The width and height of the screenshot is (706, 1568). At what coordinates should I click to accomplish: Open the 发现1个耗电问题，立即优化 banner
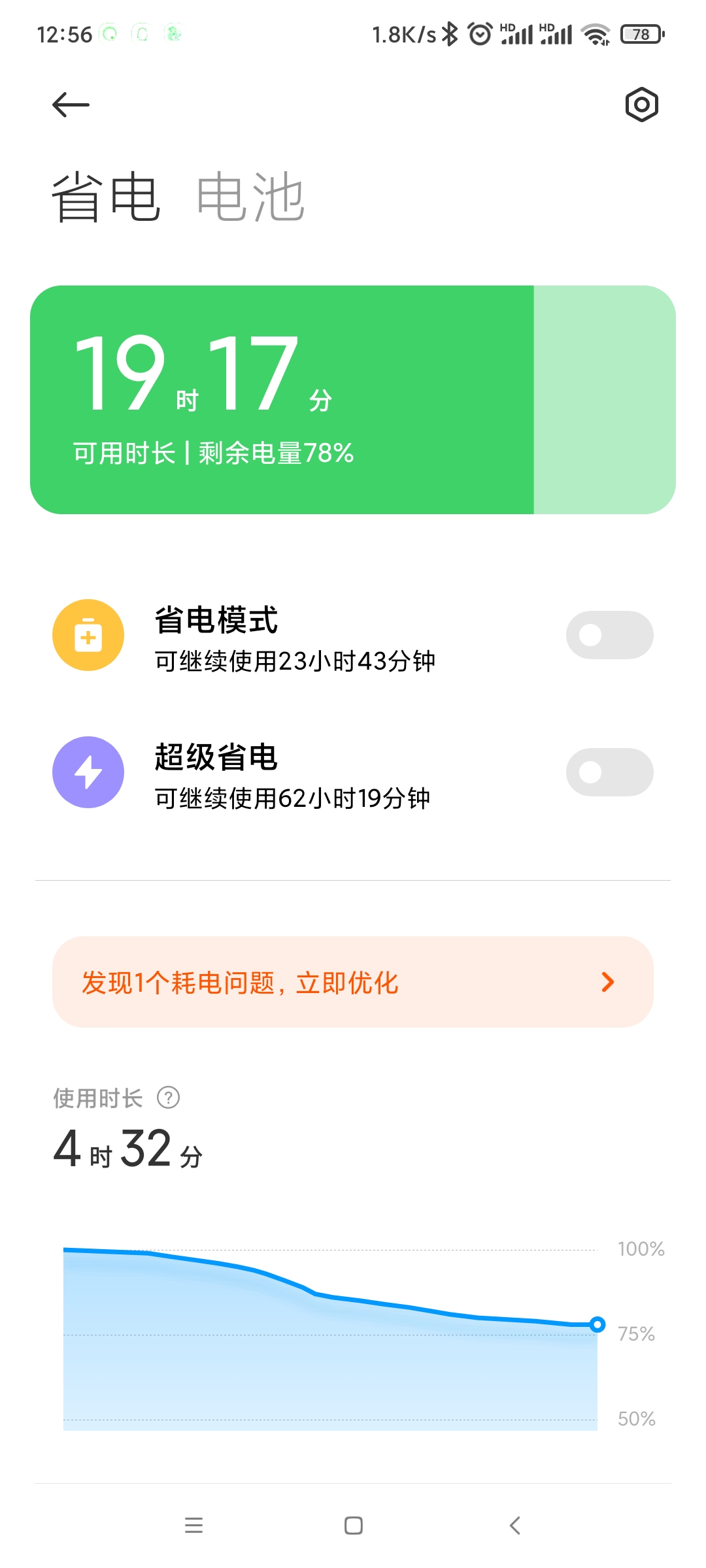point(353,982)
